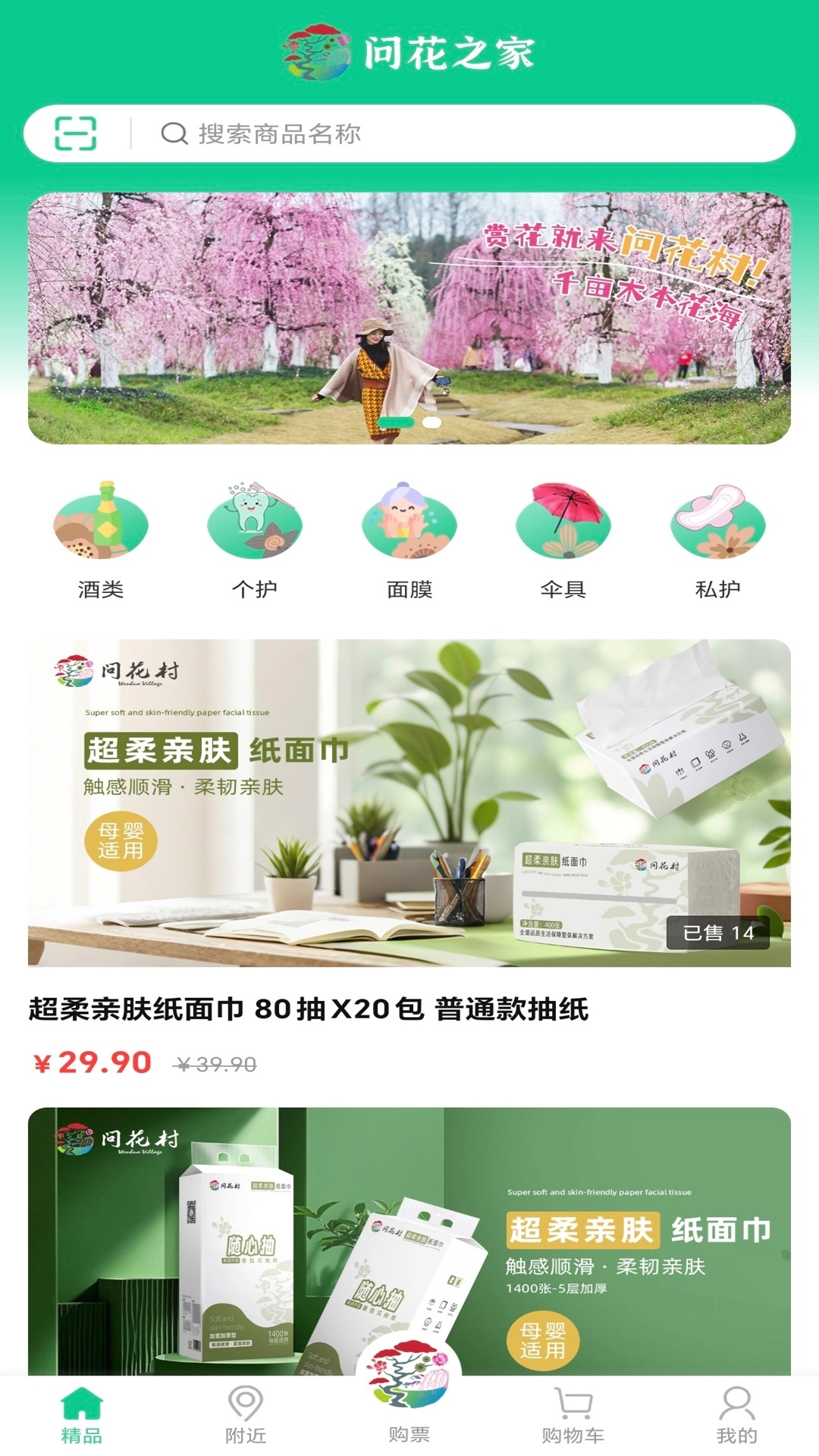
Task: Open the 购票 tab
Action: tap(409, 1403)
